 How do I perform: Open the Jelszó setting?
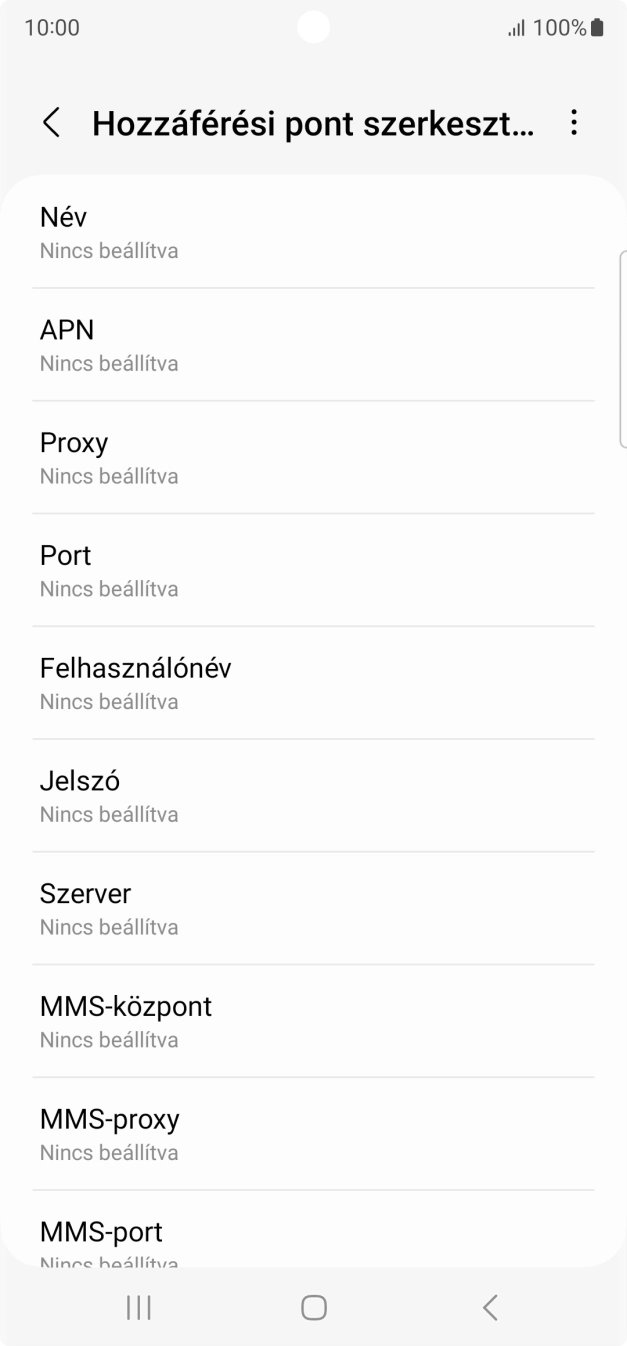(x=313, y=796)
